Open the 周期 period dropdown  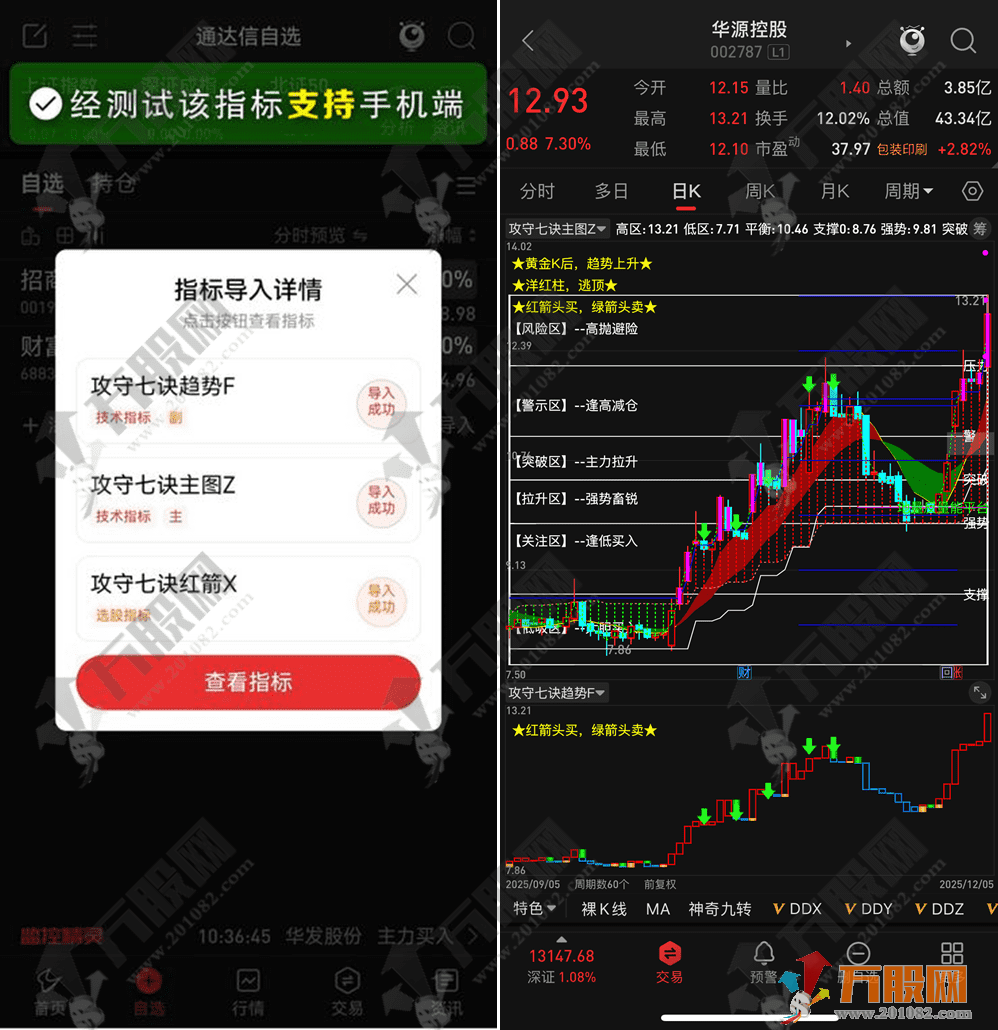point(906,191)
